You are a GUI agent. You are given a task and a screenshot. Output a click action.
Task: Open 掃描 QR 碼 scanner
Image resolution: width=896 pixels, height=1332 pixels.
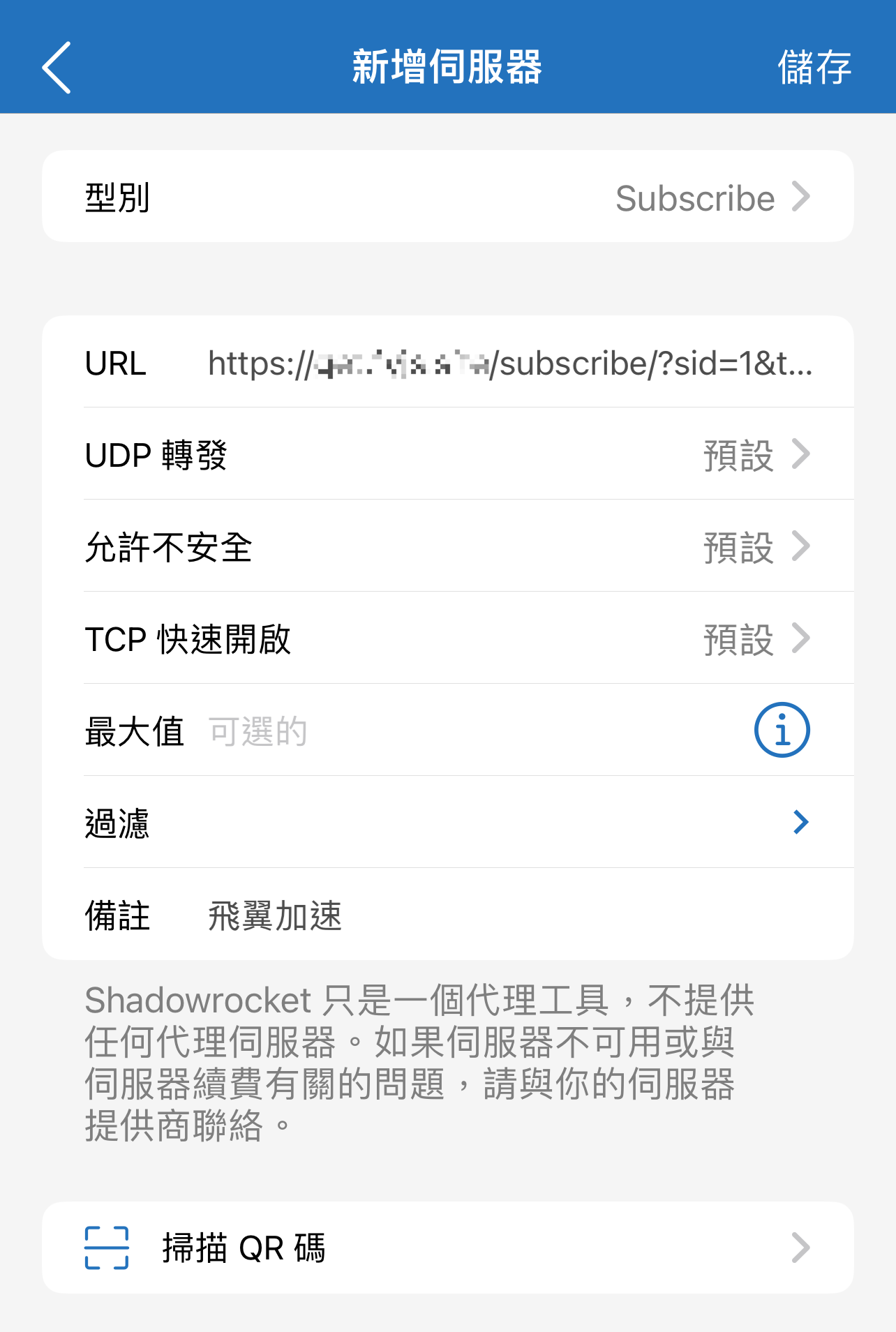coord(447,1248)
